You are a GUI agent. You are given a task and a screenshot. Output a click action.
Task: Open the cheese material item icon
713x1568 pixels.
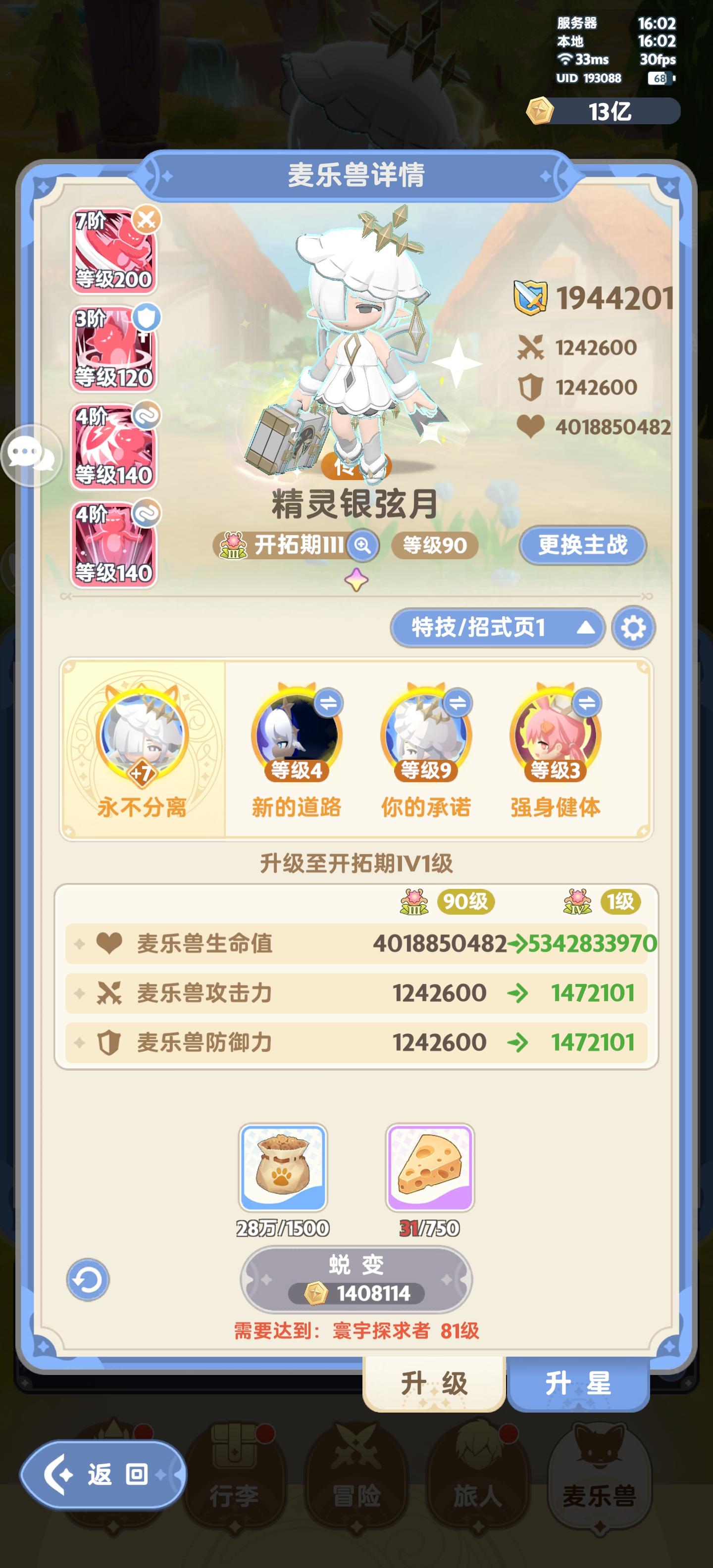[x=427, y=1169]
